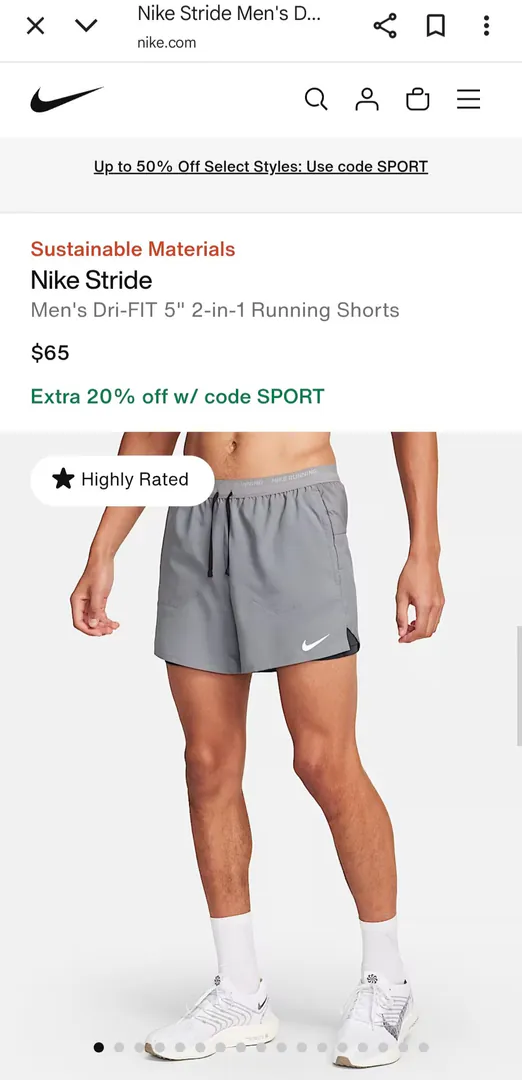Open Nike search
This screenshot has height=1080, width=522.
coord(316,99)
